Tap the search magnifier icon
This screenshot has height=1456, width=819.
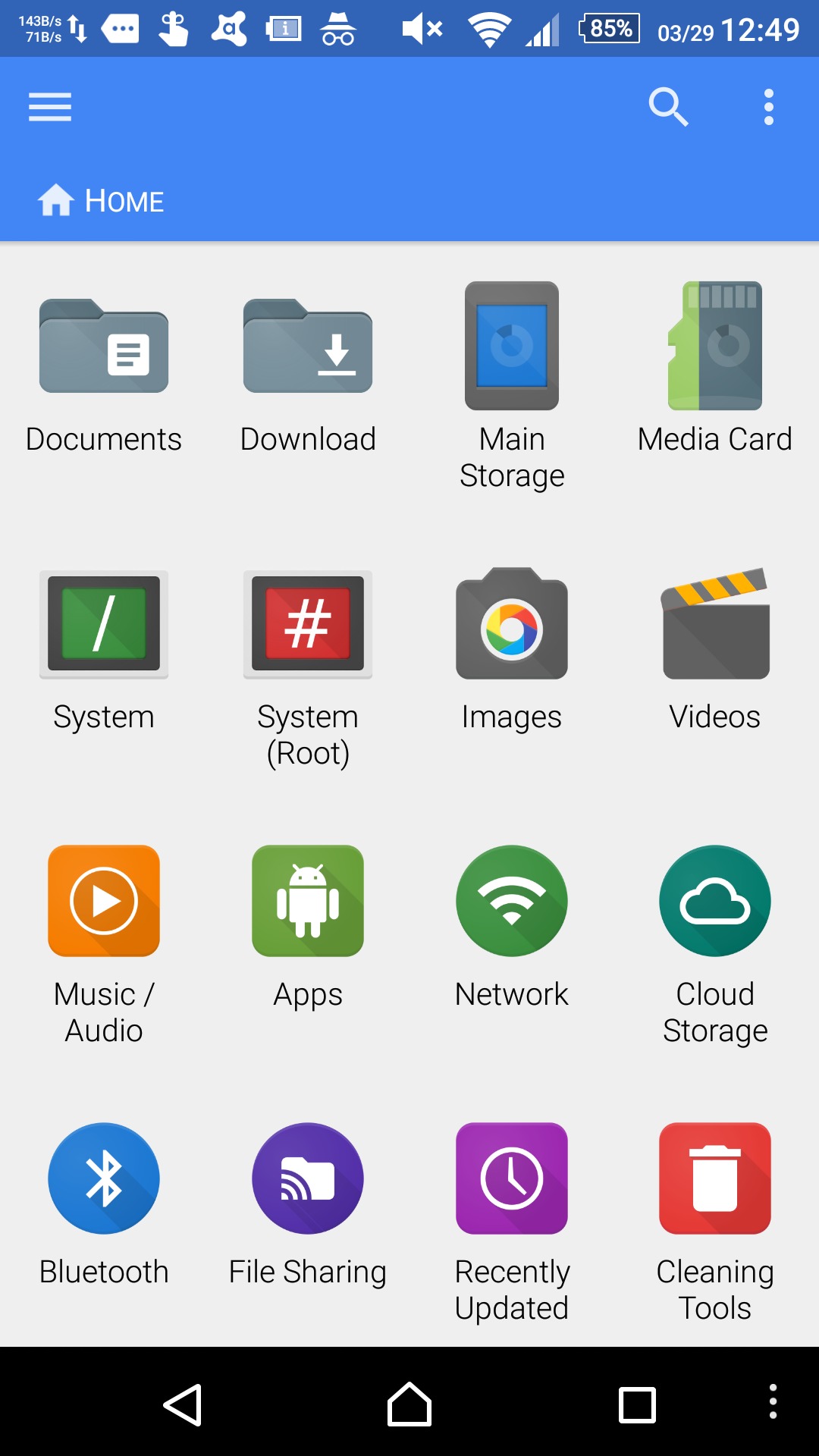(x=668, y=107)
